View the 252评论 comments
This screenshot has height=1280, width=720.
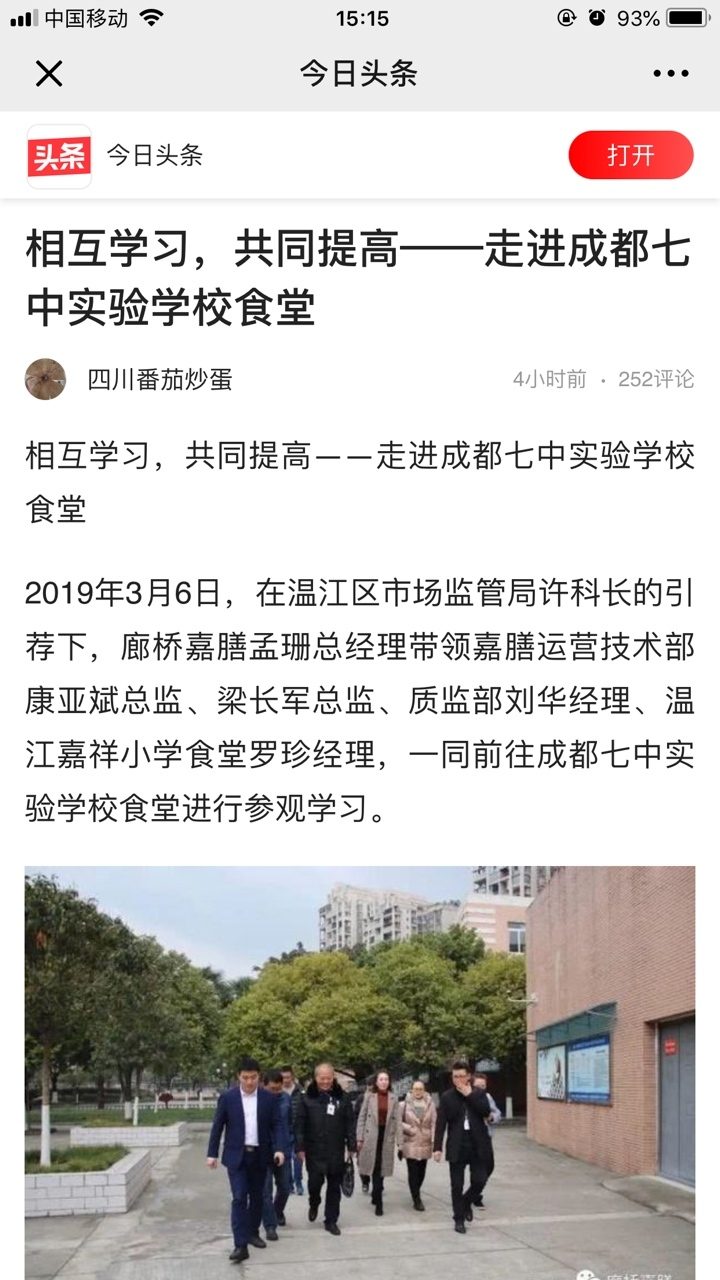[656, 379]
